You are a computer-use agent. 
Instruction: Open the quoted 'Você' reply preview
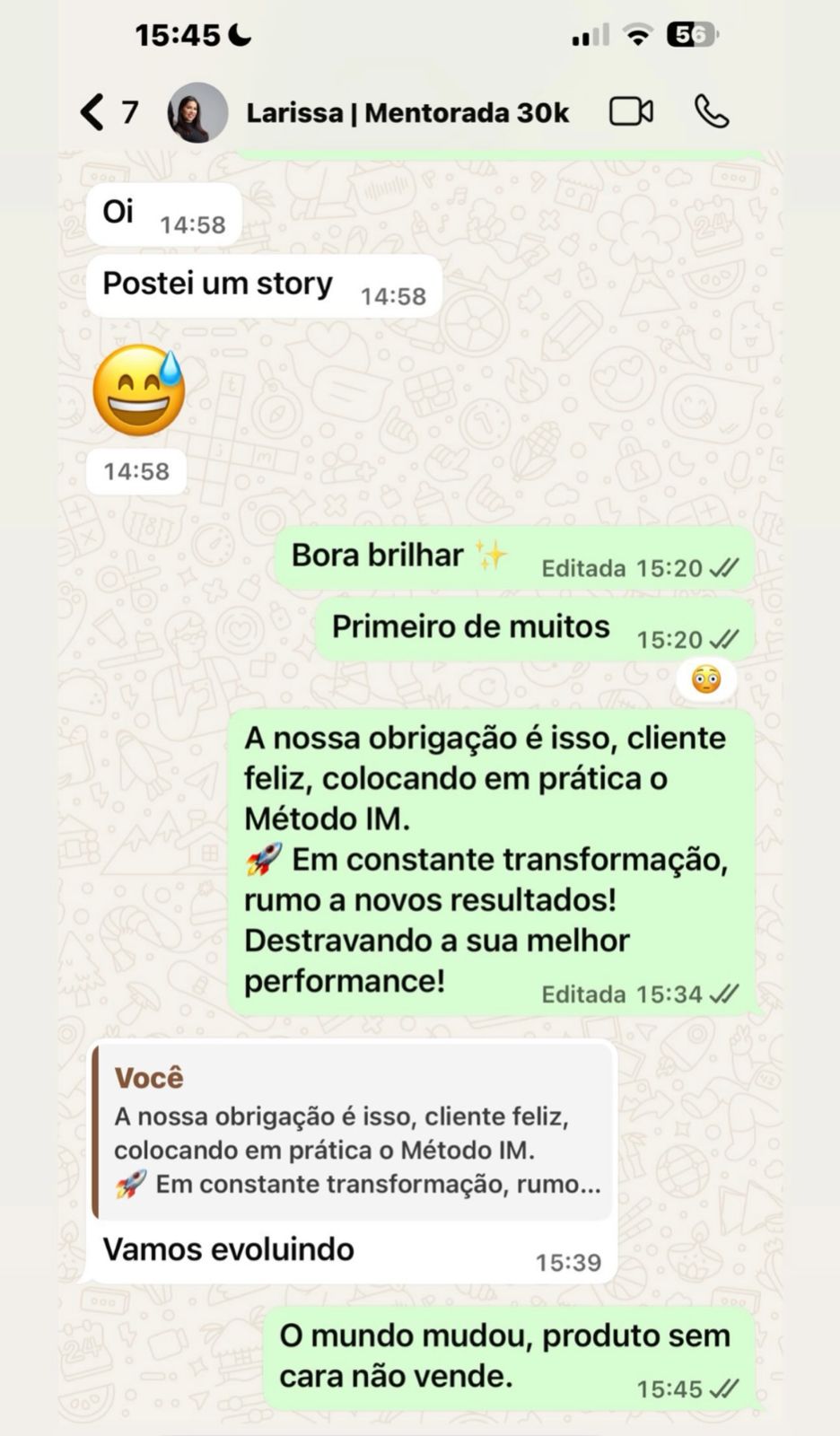[x=350, y=1131]
